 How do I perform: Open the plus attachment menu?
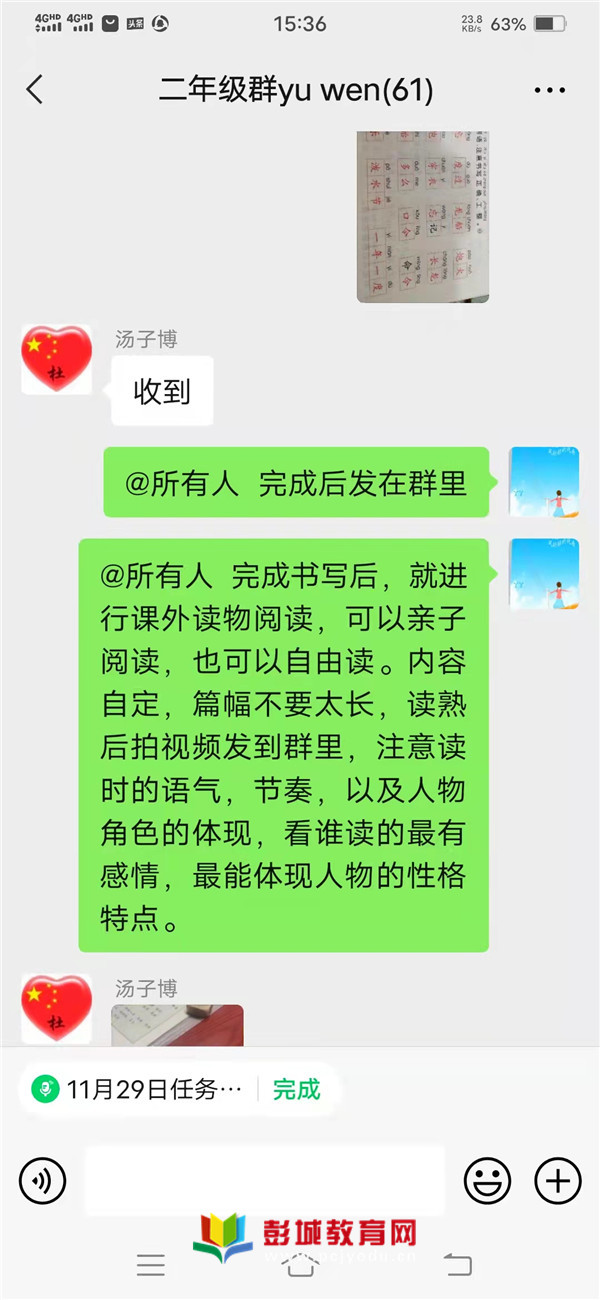[558, 1181]
